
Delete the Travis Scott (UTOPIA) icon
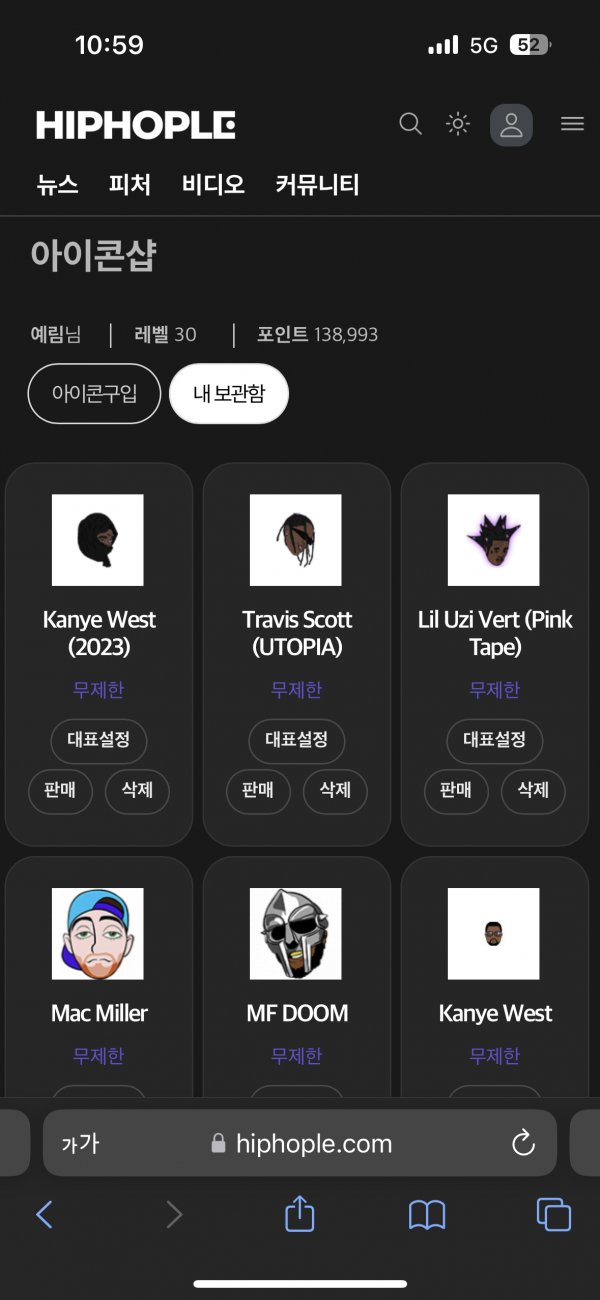click(x=335, y=791)
